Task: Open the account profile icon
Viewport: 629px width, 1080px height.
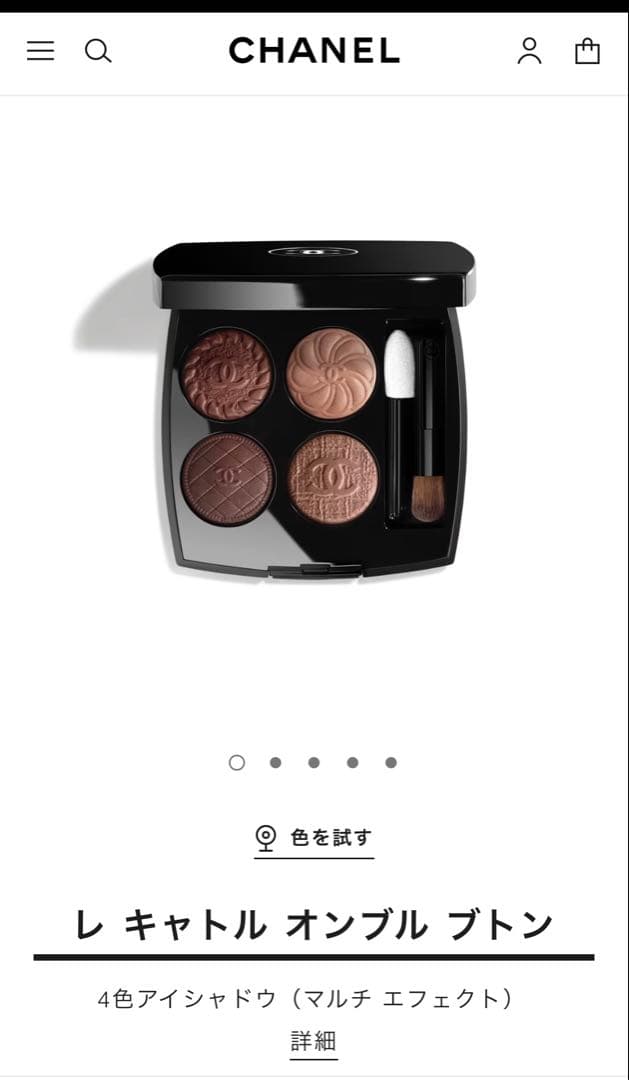Action: (x=529, y=51)
